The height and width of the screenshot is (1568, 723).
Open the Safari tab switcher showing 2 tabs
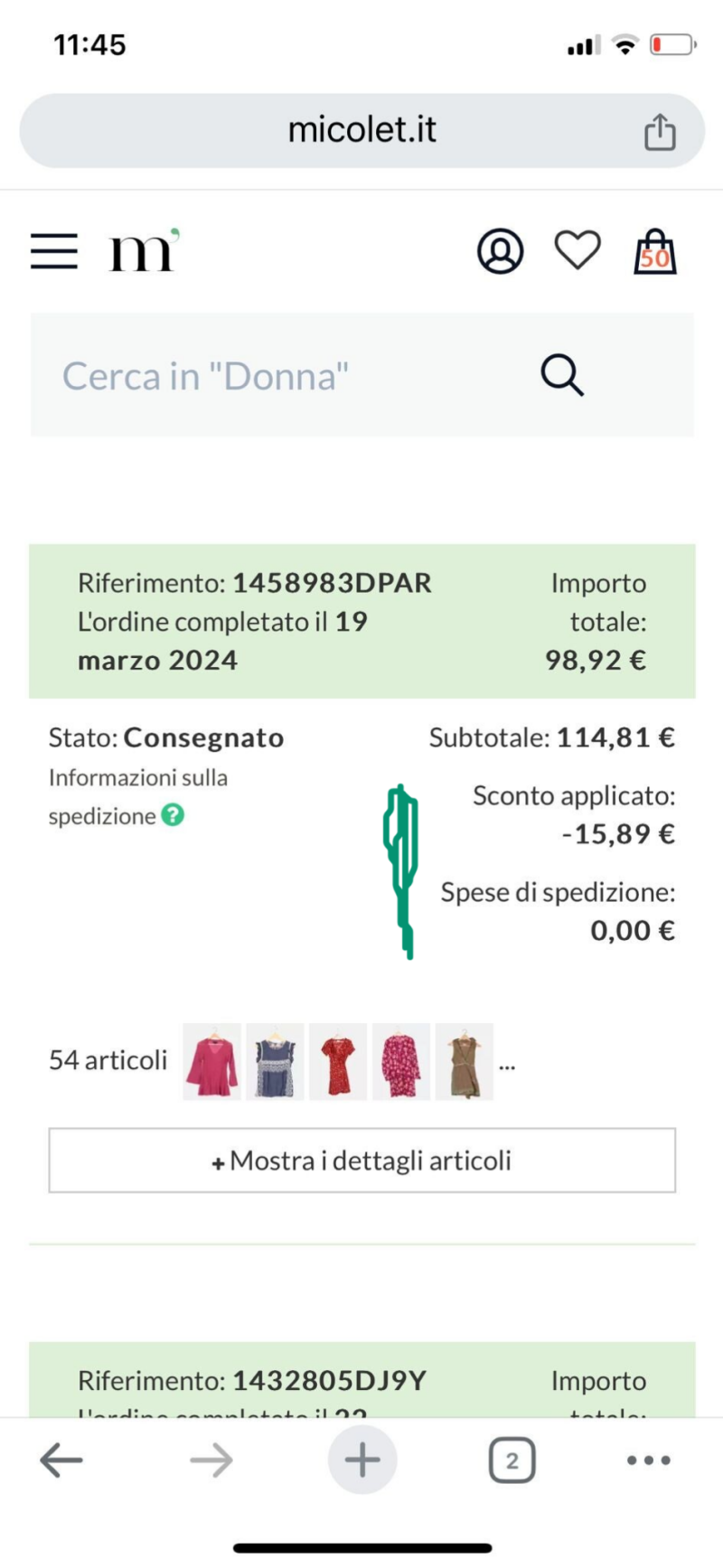pyautogui.click(x=512, y=1458)
